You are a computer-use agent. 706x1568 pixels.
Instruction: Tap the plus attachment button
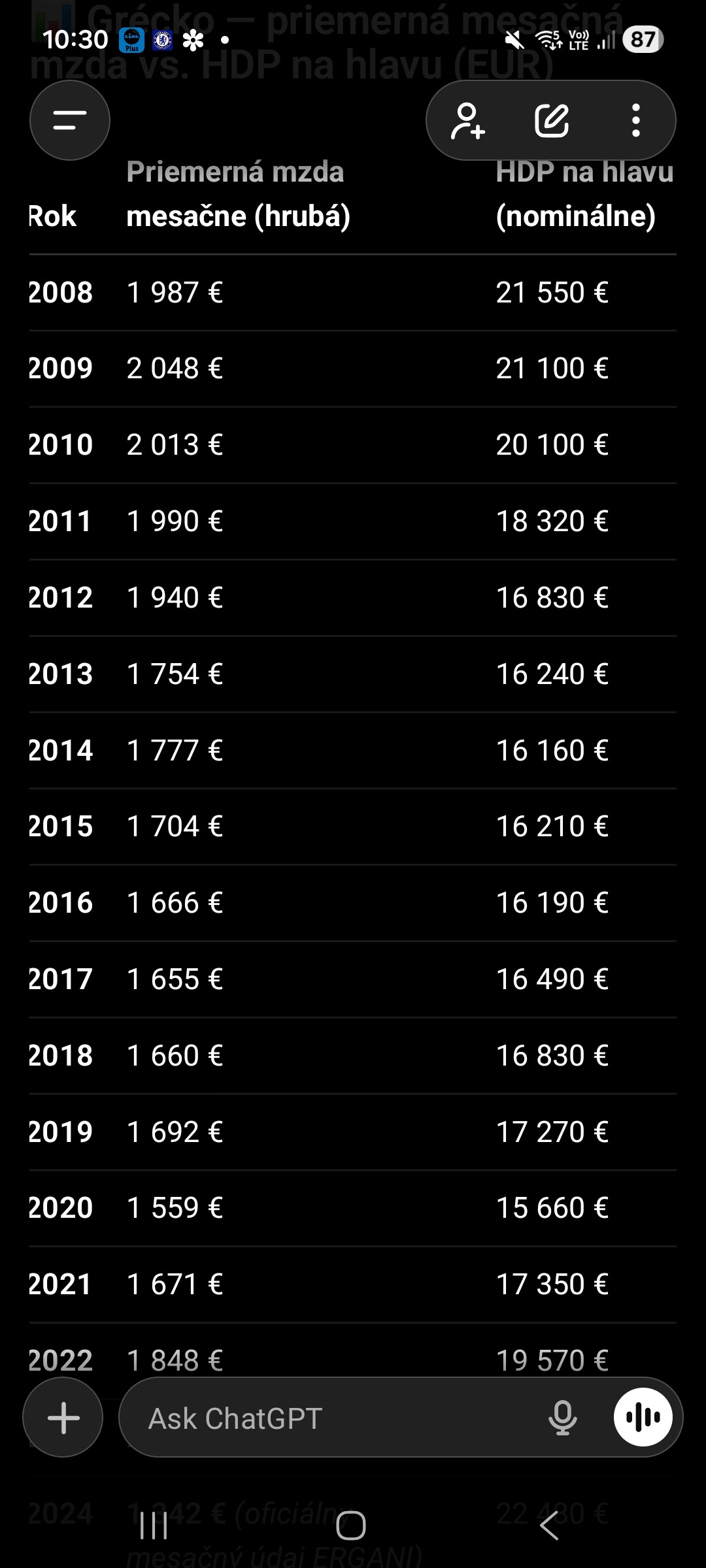[63, 1418]
